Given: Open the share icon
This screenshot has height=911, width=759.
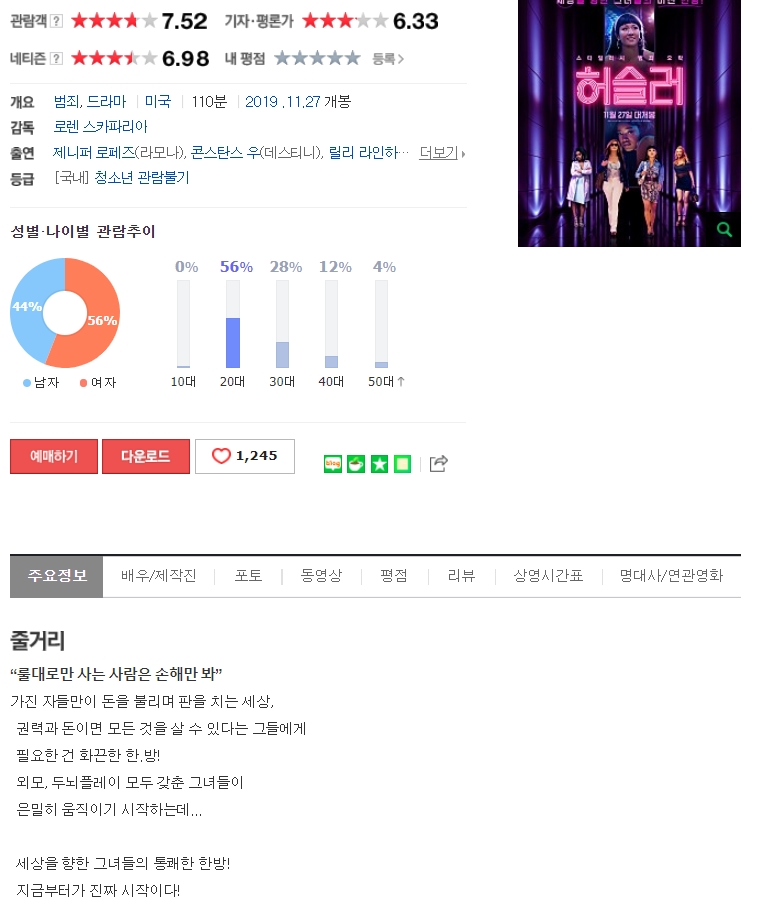Looking at the screenshot, I should [x=438, y=463].
